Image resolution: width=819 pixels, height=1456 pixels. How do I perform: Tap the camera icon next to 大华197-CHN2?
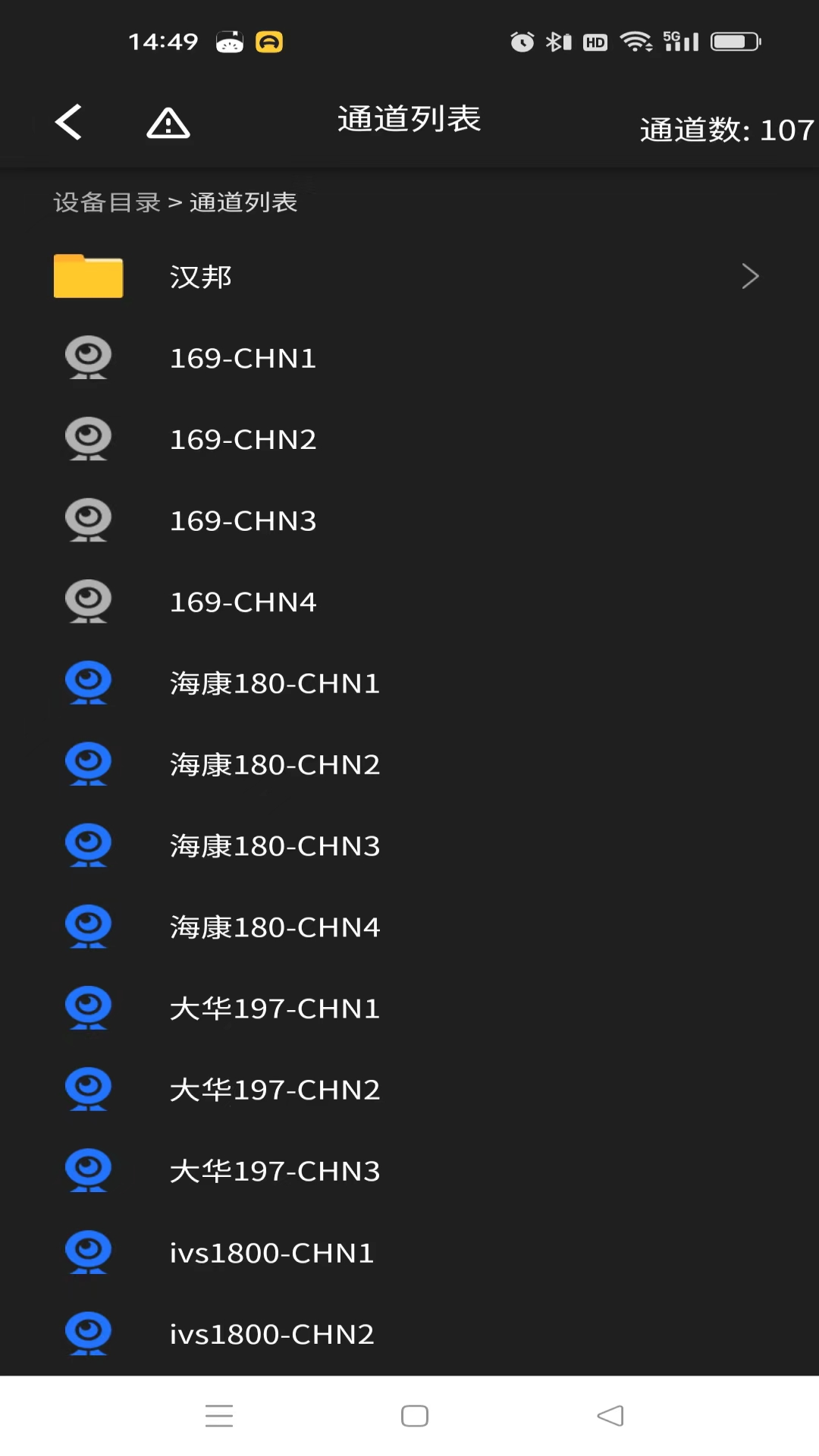88,1089
